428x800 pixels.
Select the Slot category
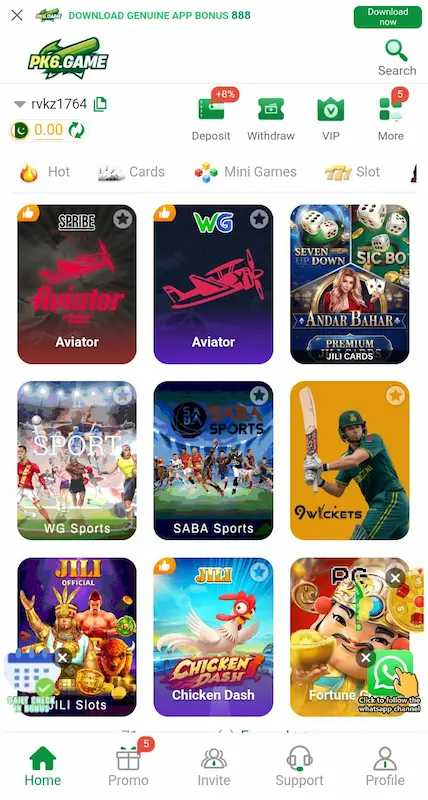tap(353, 172)
